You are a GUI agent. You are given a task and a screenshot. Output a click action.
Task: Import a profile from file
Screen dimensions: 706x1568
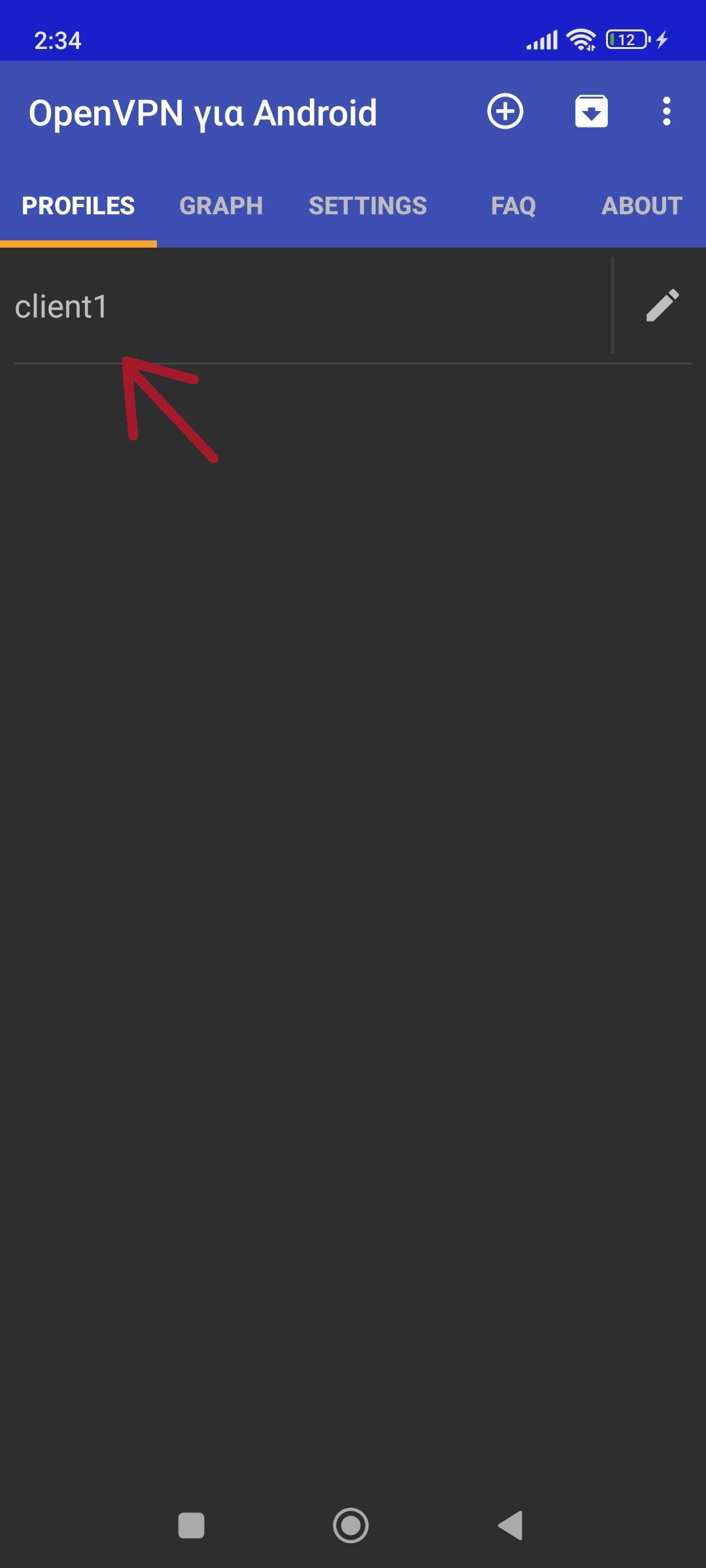point(591,112)
